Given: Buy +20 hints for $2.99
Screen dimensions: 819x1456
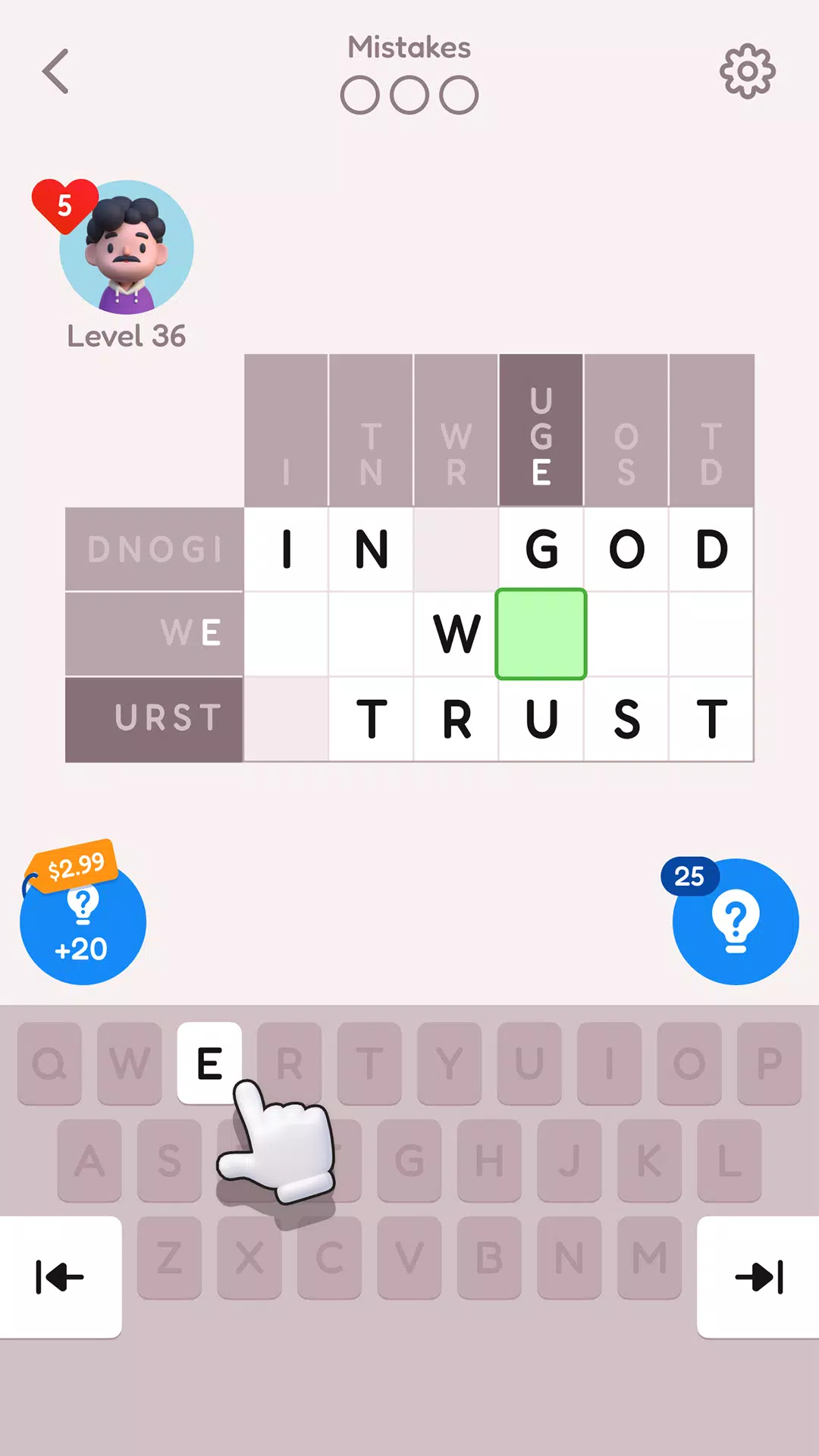Looking at the screenshot, I should click(83, 922).
